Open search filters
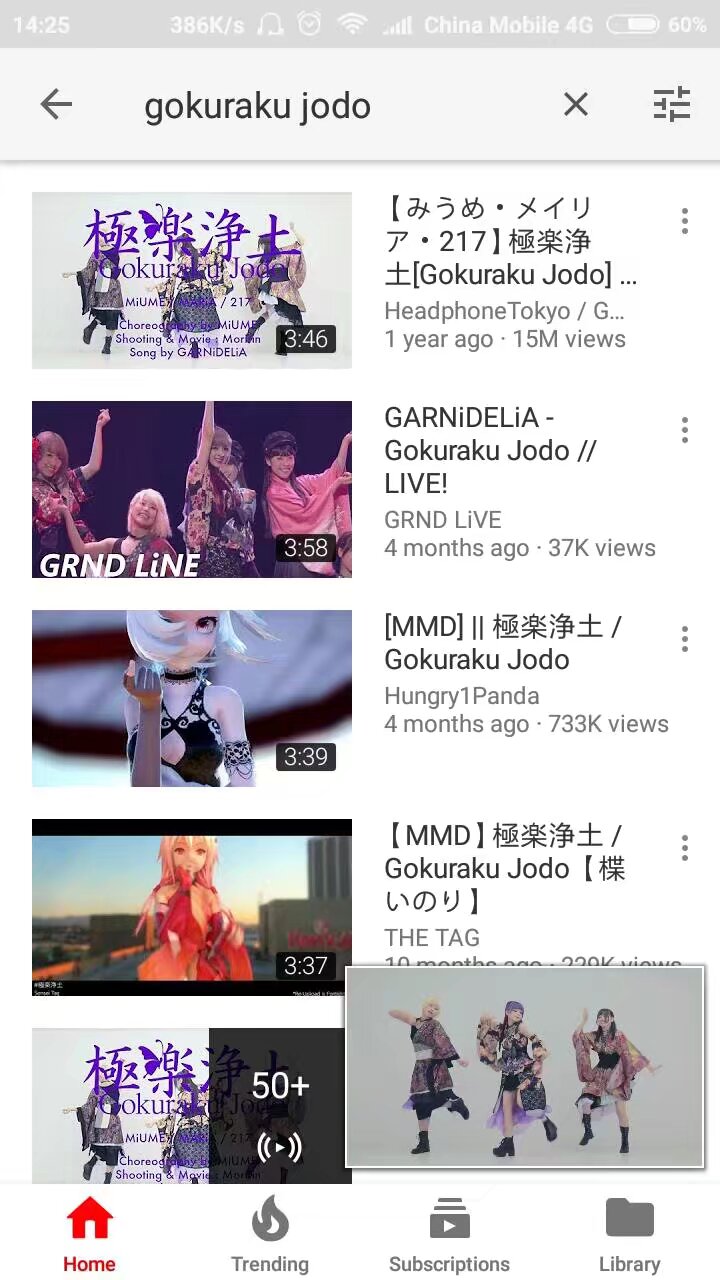This screenshot has width=720, height=1280. pyautogui.click(x=671, y=104)
